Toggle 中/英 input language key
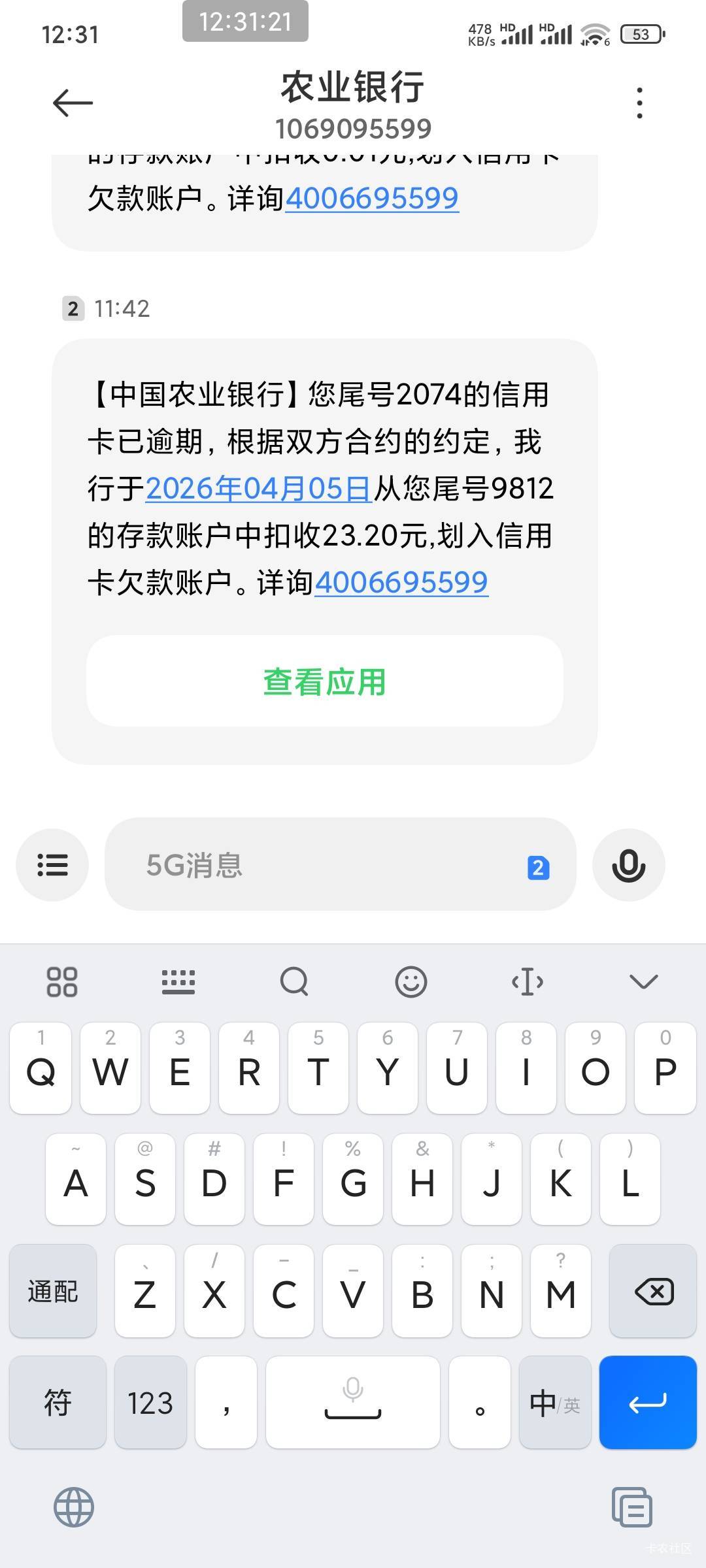The height and width of the screenshot is (1568, 706). 555,1402
